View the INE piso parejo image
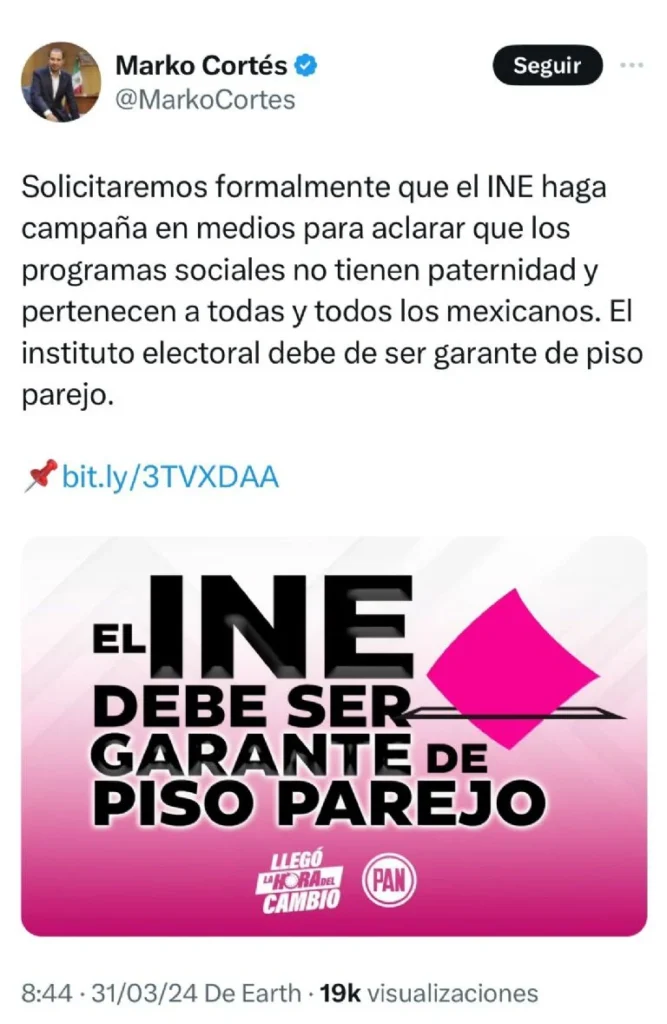The width and height of the screenshot is (667, 1024). pos(333,735)
